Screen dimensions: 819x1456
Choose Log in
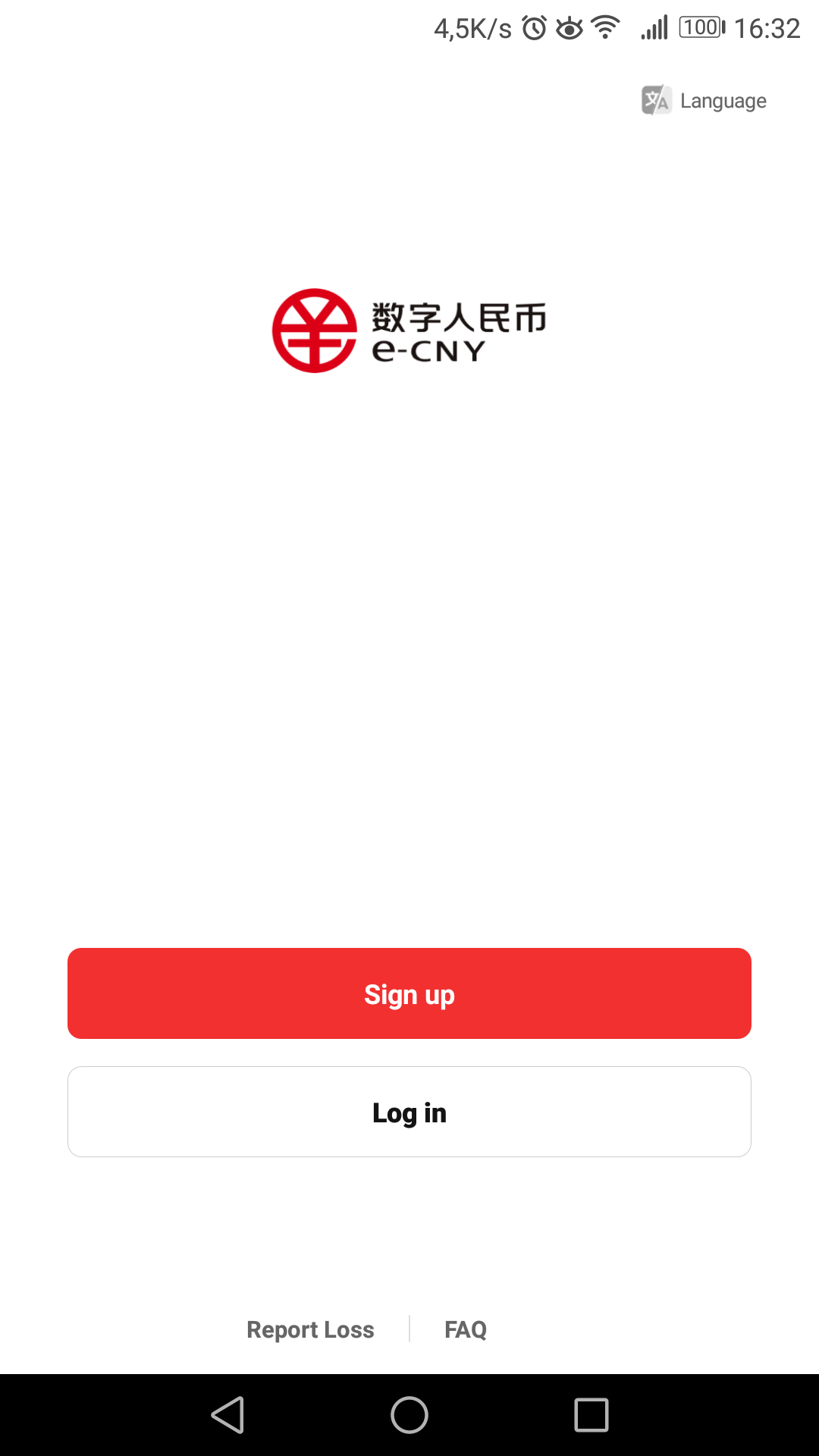coord(409,1112)
